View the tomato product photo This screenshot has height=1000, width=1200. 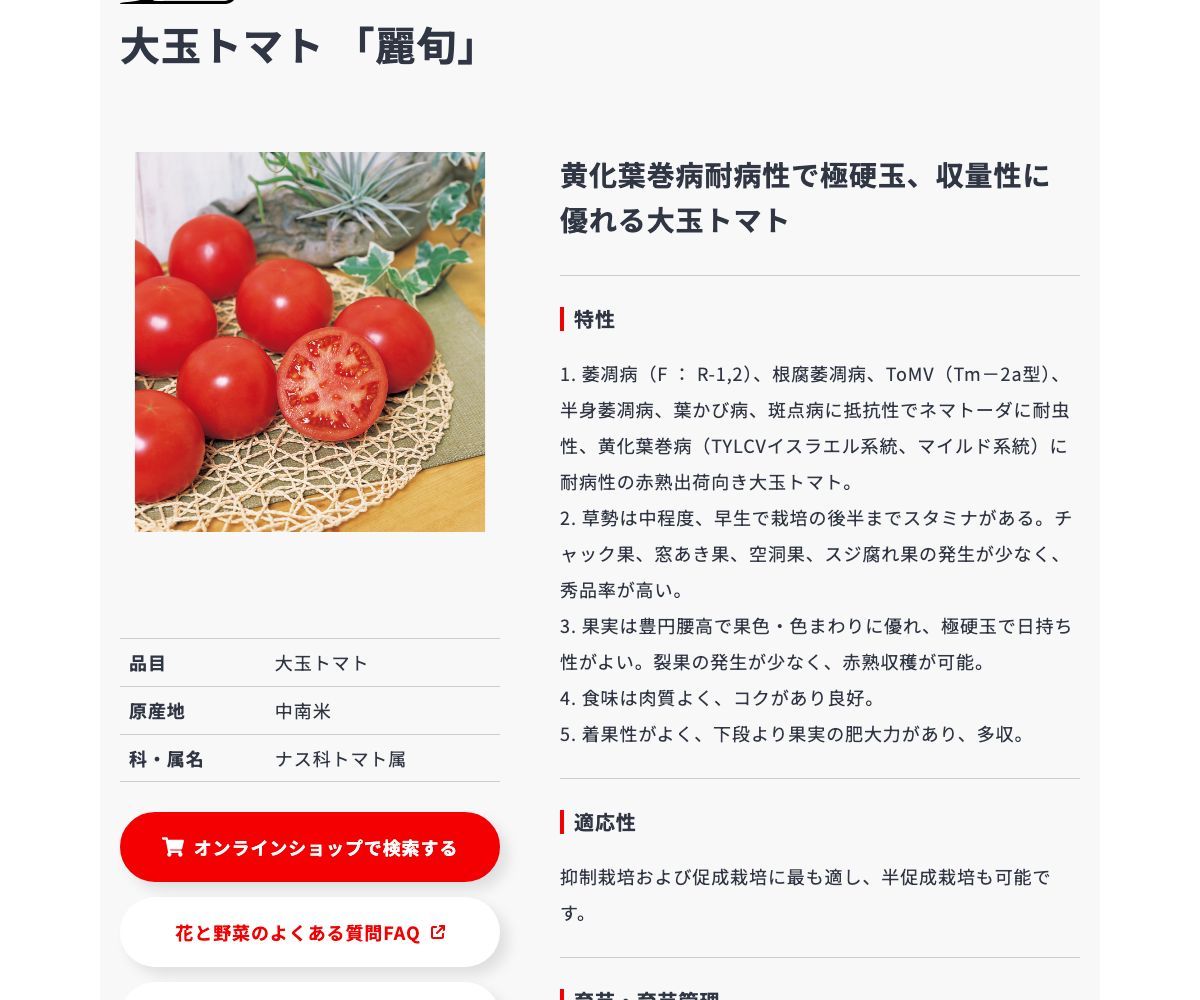310,342
